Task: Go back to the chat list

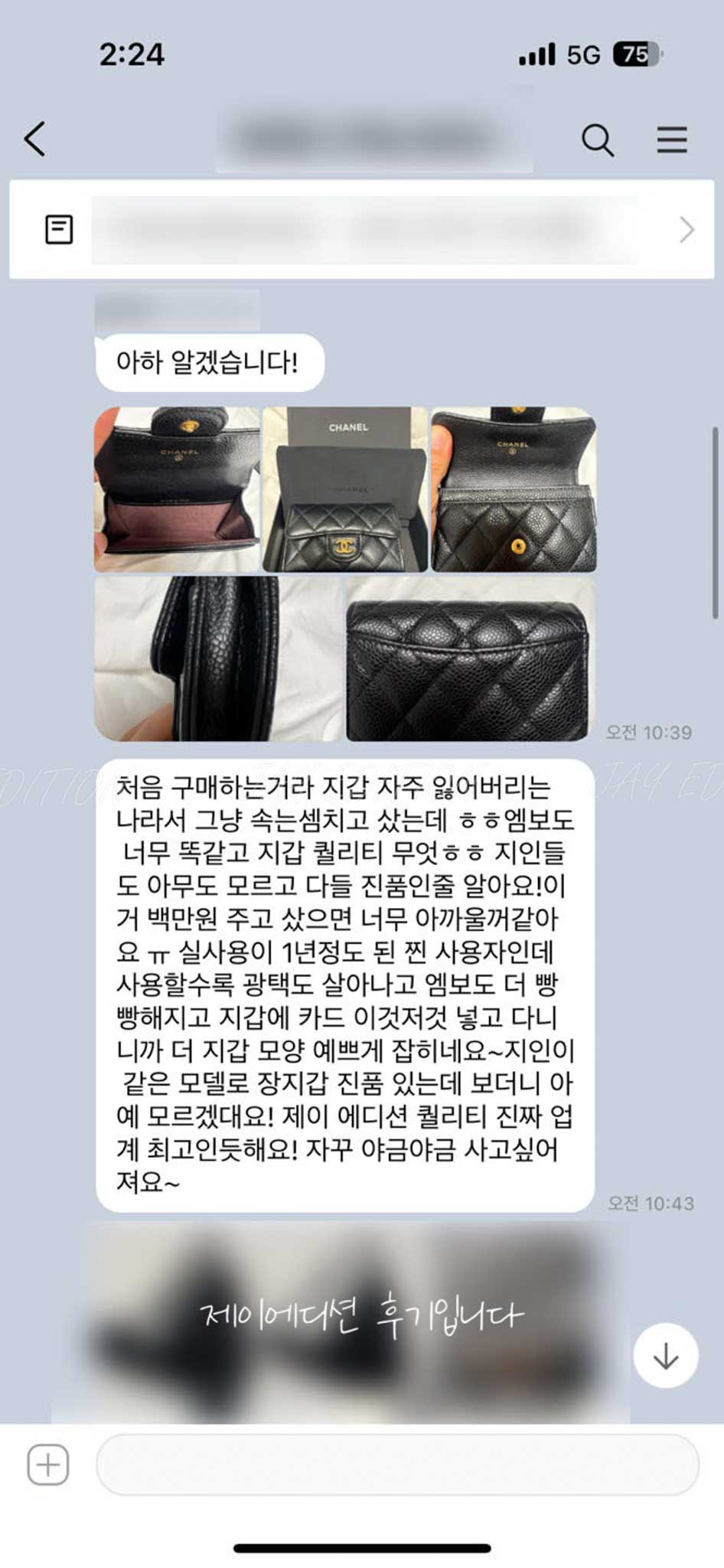Action: (35, 139)
